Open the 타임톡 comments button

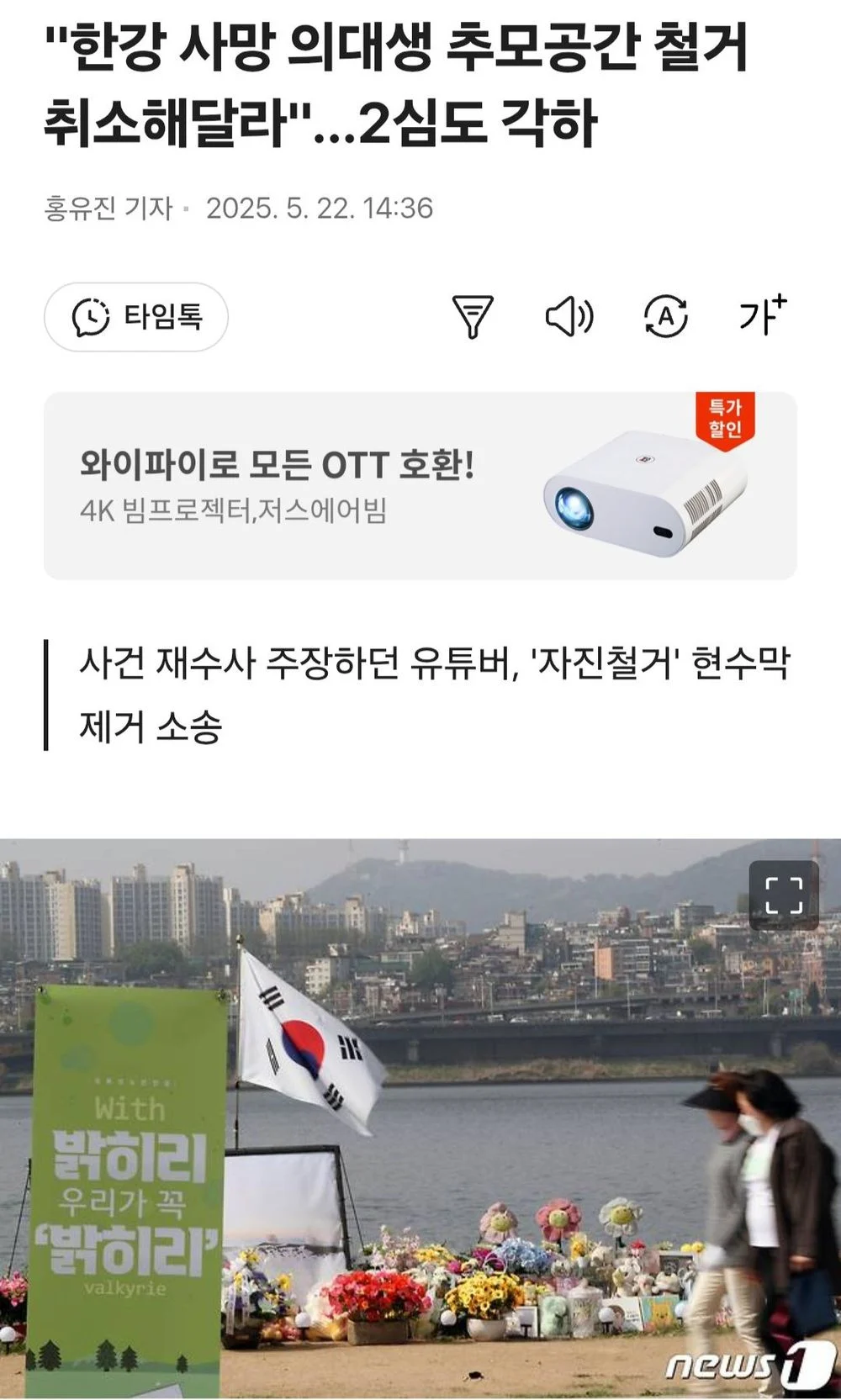point(136,317)
